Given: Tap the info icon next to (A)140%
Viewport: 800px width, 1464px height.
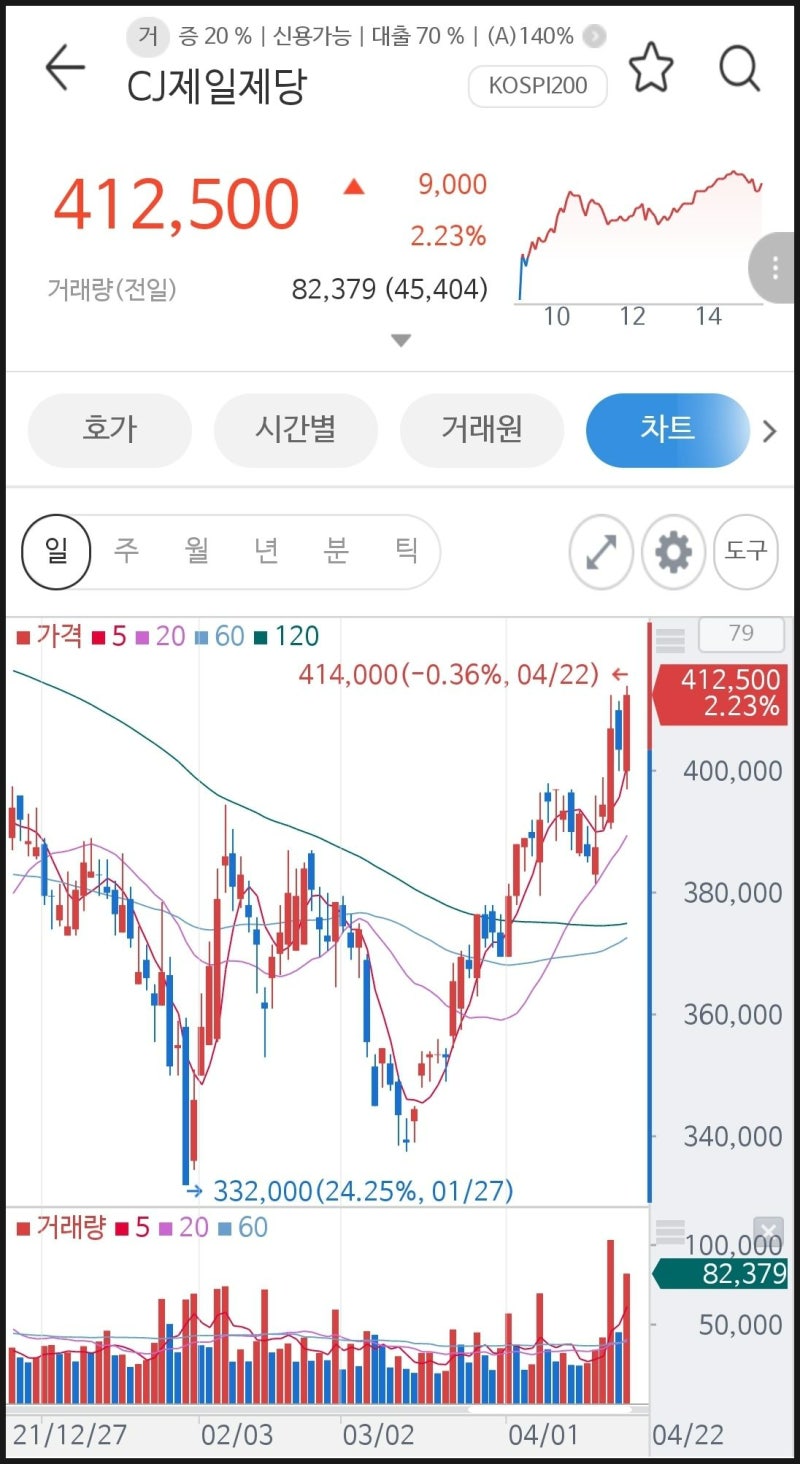Looking at the screenshot, I should click(x=594, y=35).
